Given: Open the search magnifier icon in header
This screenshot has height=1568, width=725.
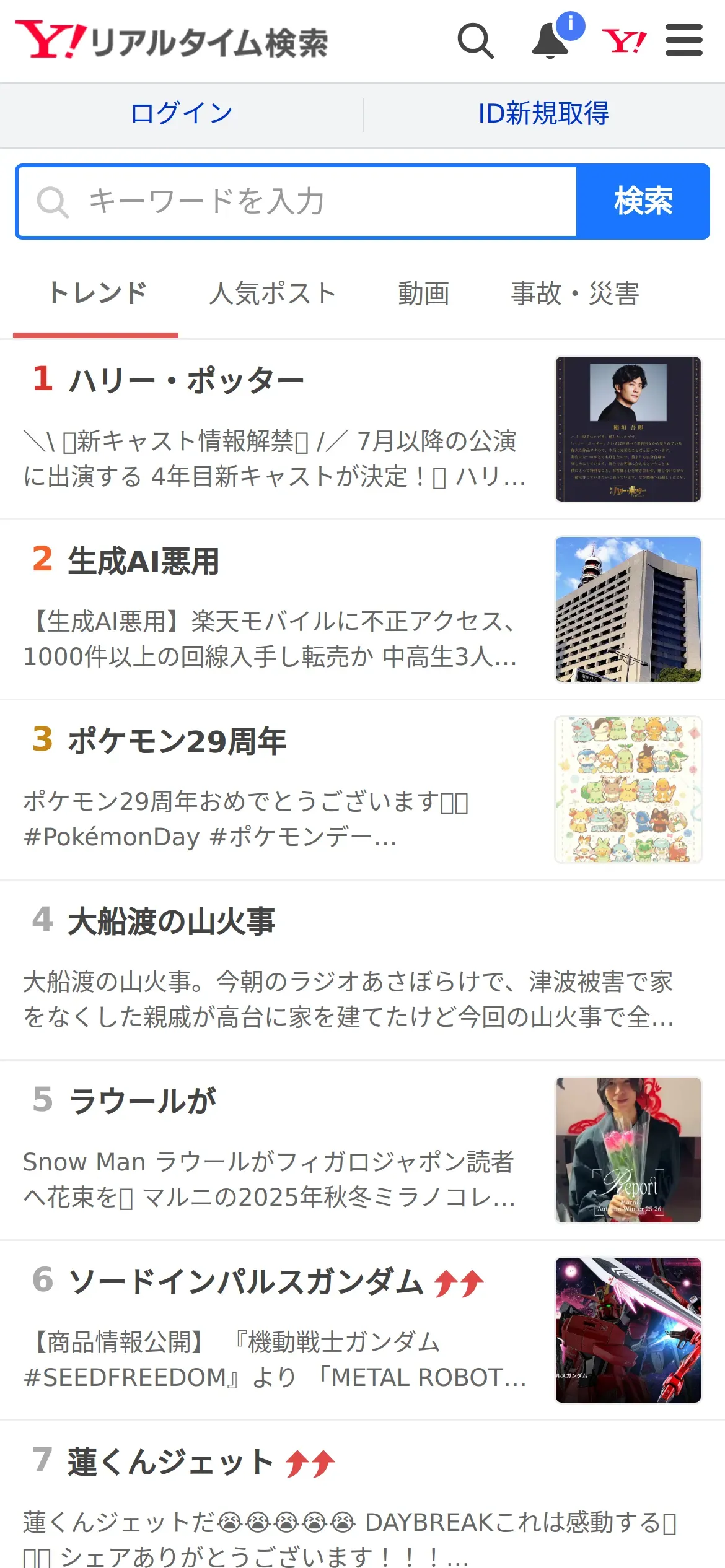Looking at the screenshot, I should [x=475, y=41].
